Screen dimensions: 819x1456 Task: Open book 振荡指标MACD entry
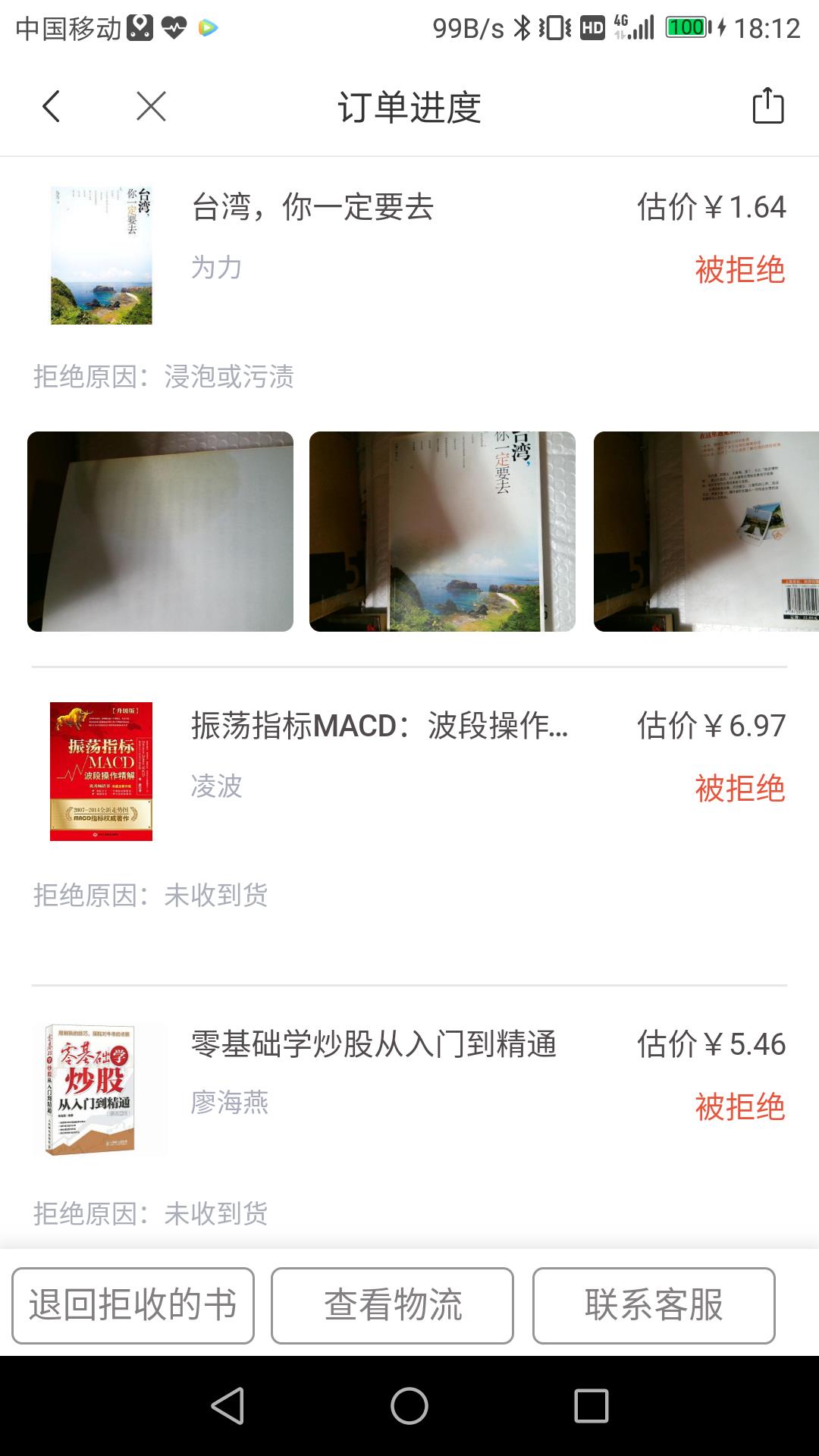(379, 726)
